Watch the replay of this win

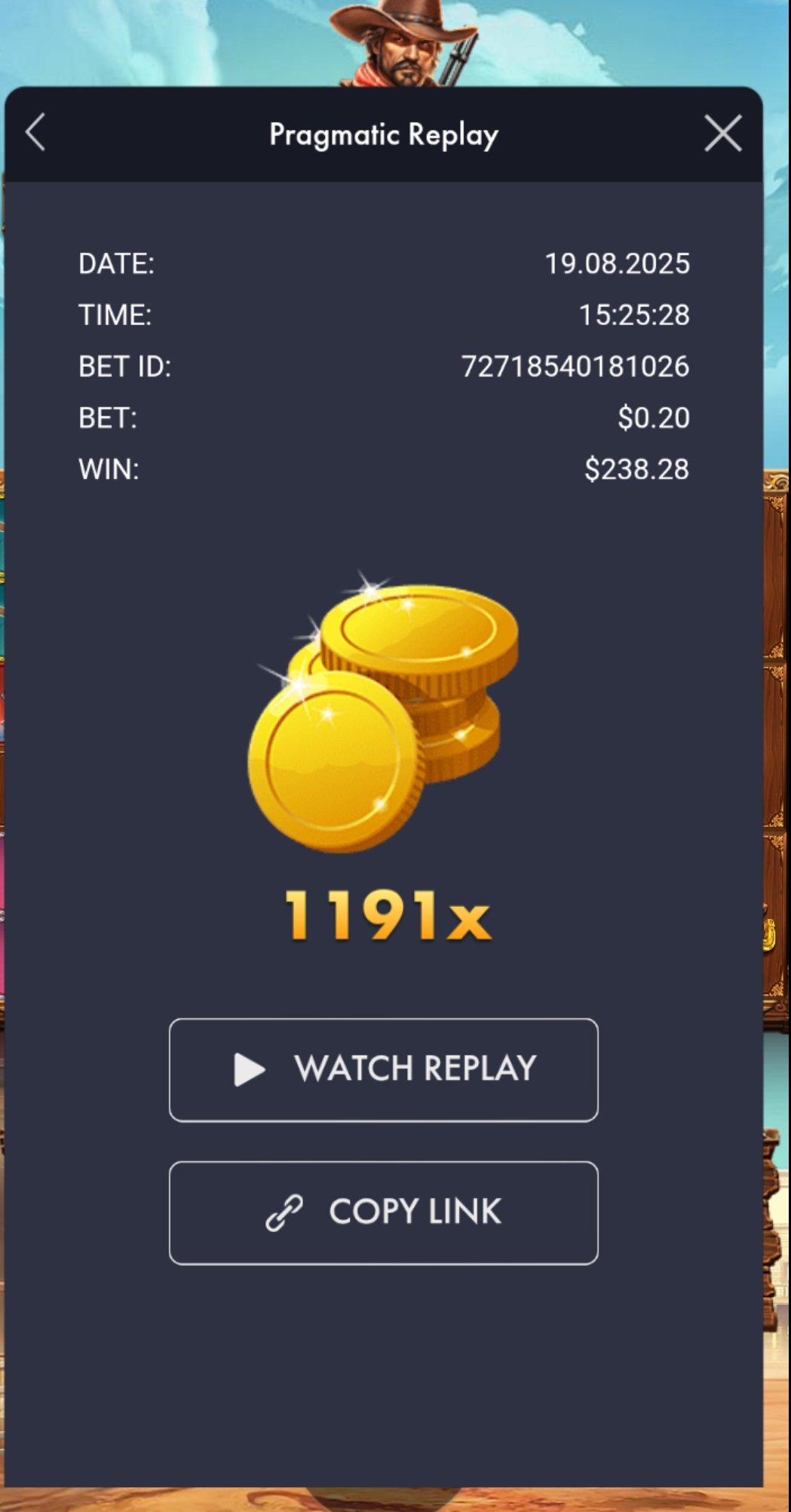pos(383,1069)
